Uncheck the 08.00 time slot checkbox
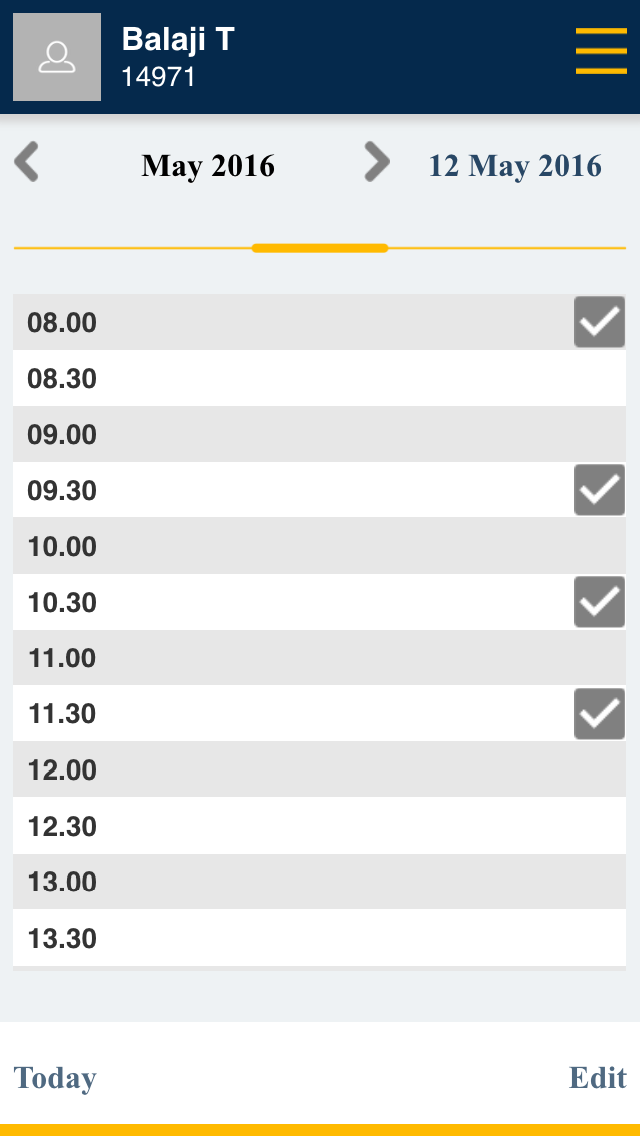Viewport: 640px width, 1136px height. (599, 322)
